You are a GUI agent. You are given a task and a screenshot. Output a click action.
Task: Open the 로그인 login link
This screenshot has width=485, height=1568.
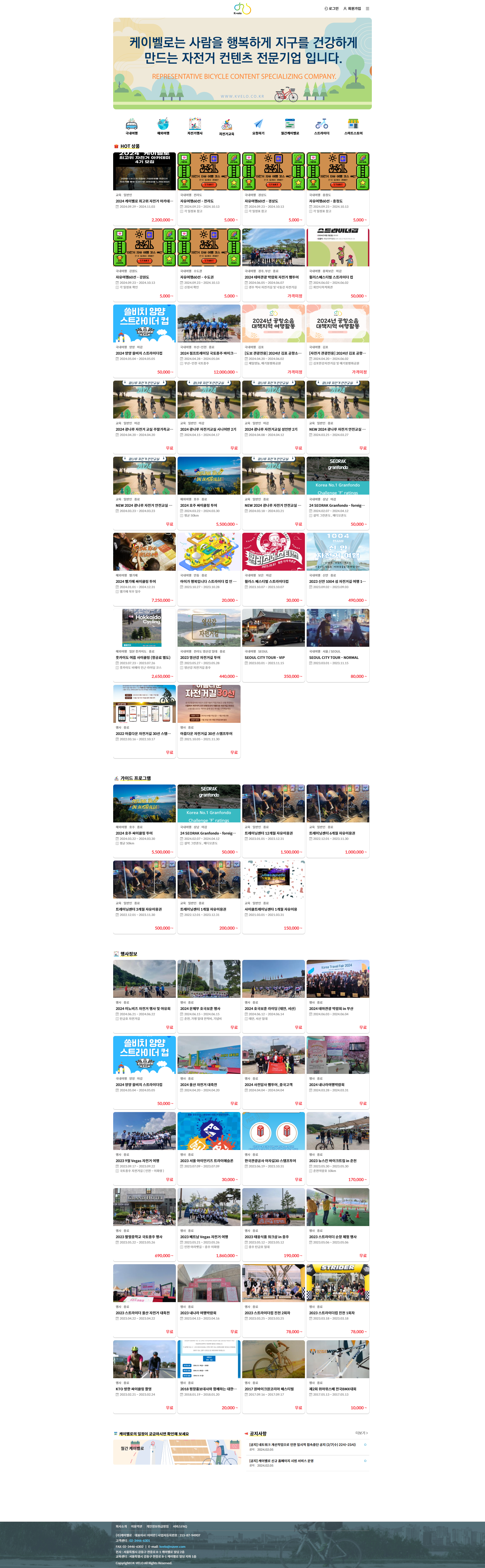pyautogui.click(x=332, y=9)
